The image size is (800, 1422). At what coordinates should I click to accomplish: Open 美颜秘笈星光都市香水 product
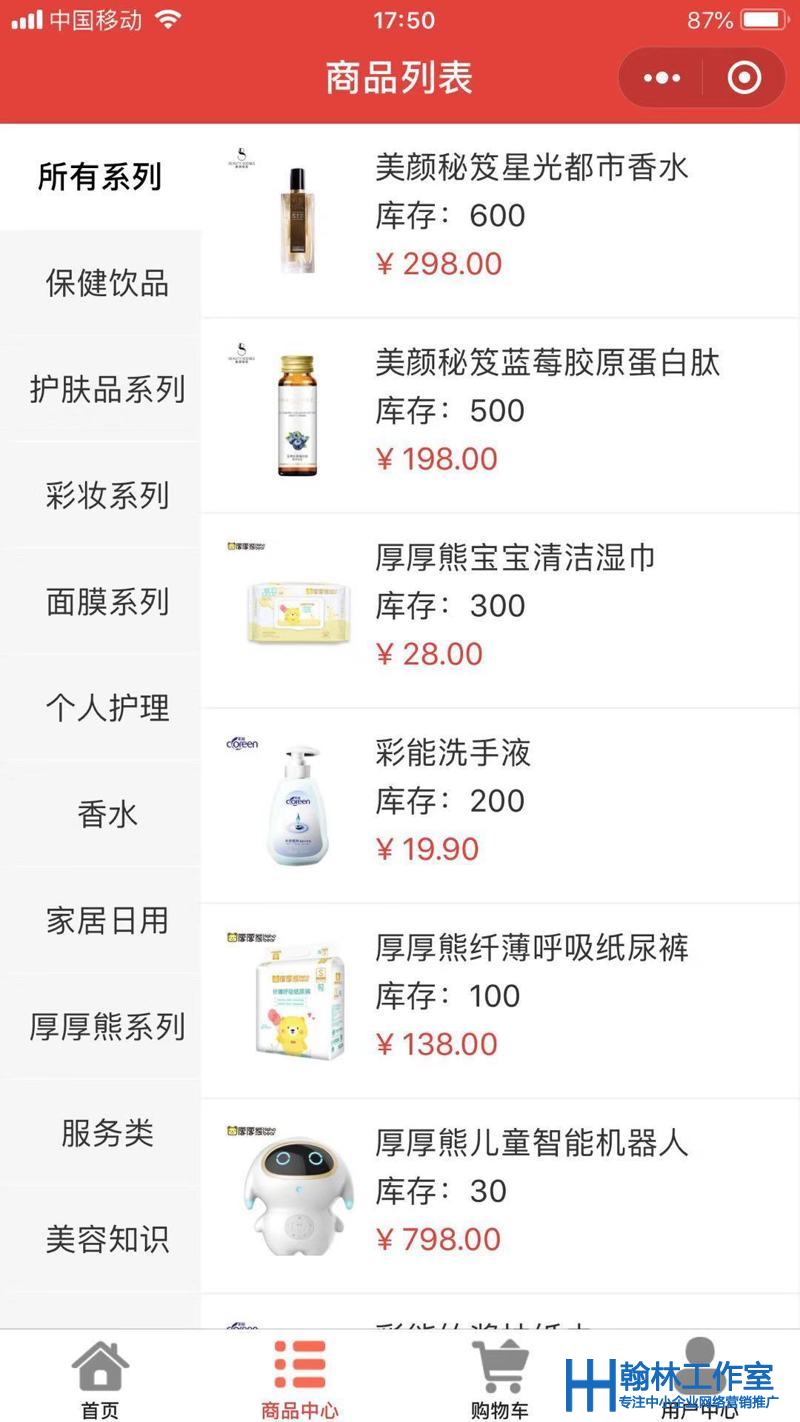pos(531,167)
